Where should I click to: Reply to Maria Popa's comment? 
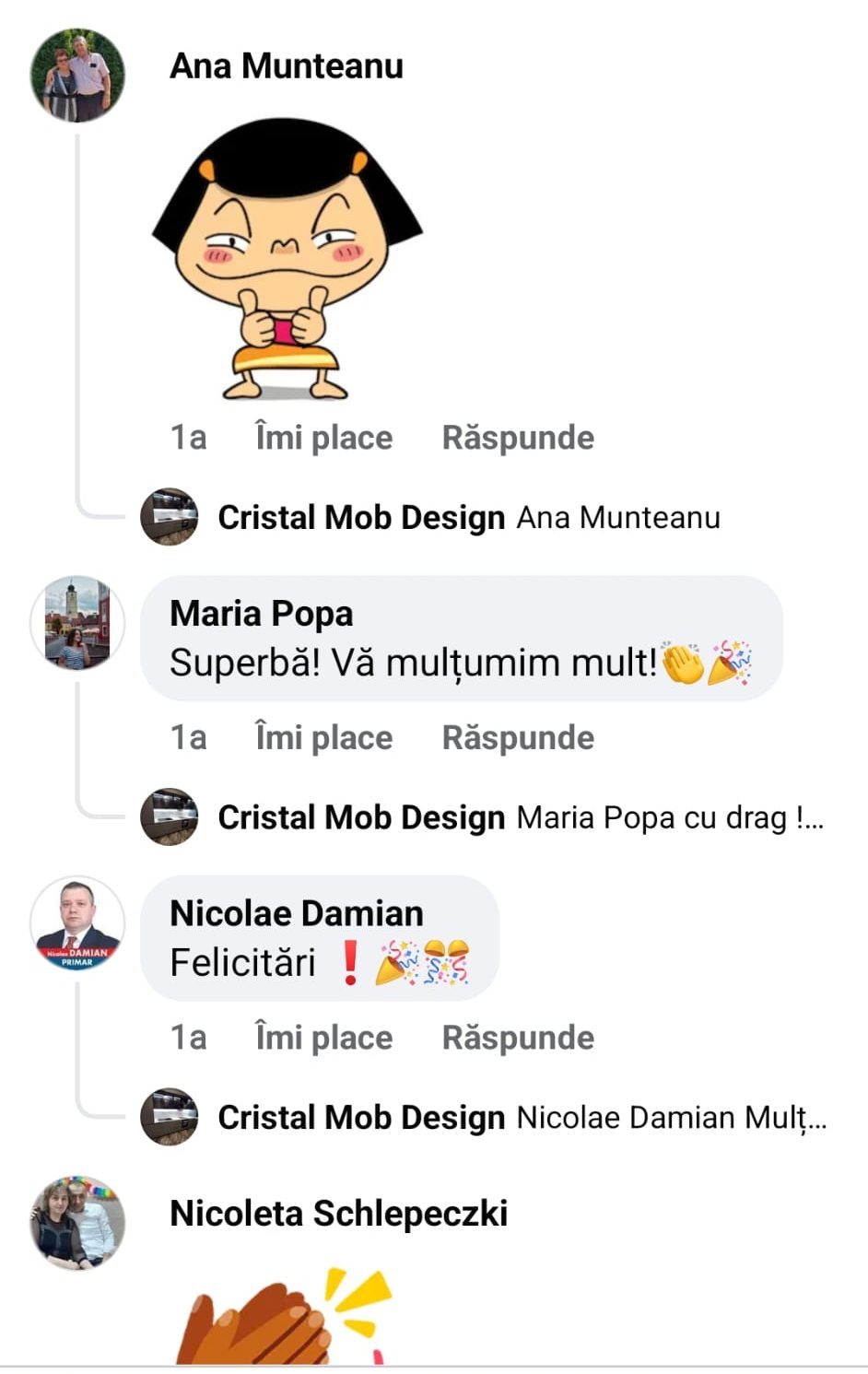pyautogui.click(x=518, y=737)
